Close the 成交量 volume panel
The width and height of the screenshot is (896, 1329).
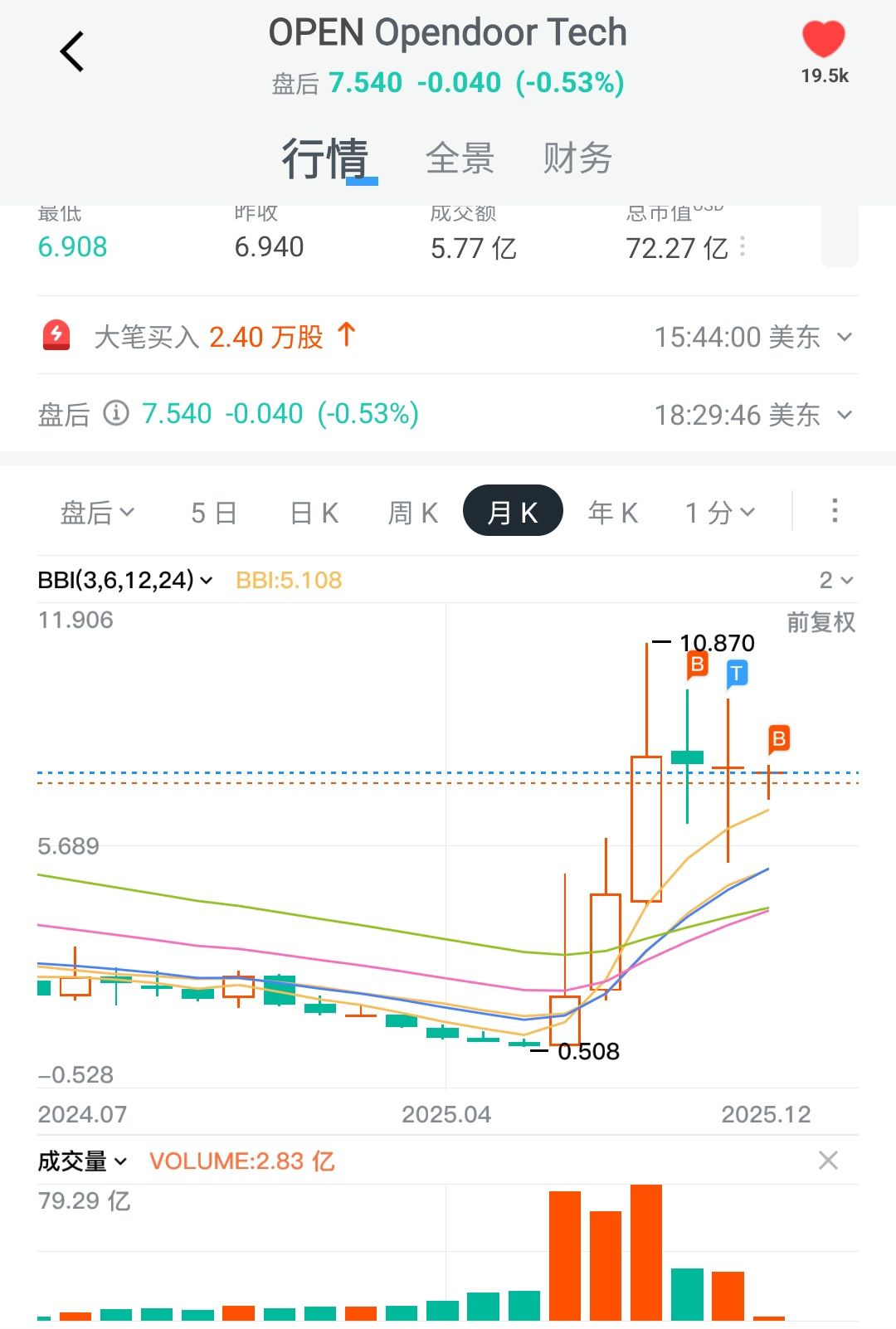(x=828, y=1161)
